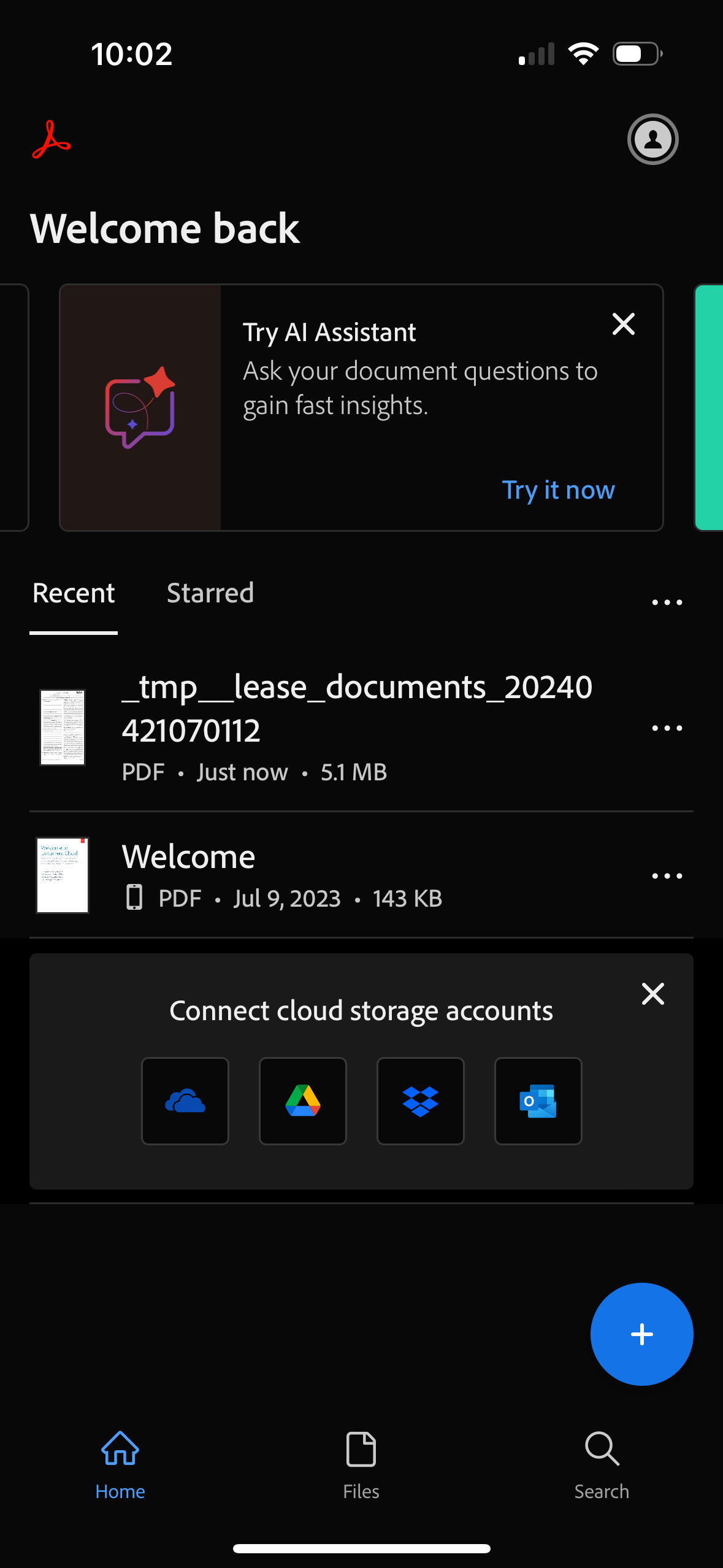
Task: Connect the Google Drive account
Action: [x=302, y=1100]
